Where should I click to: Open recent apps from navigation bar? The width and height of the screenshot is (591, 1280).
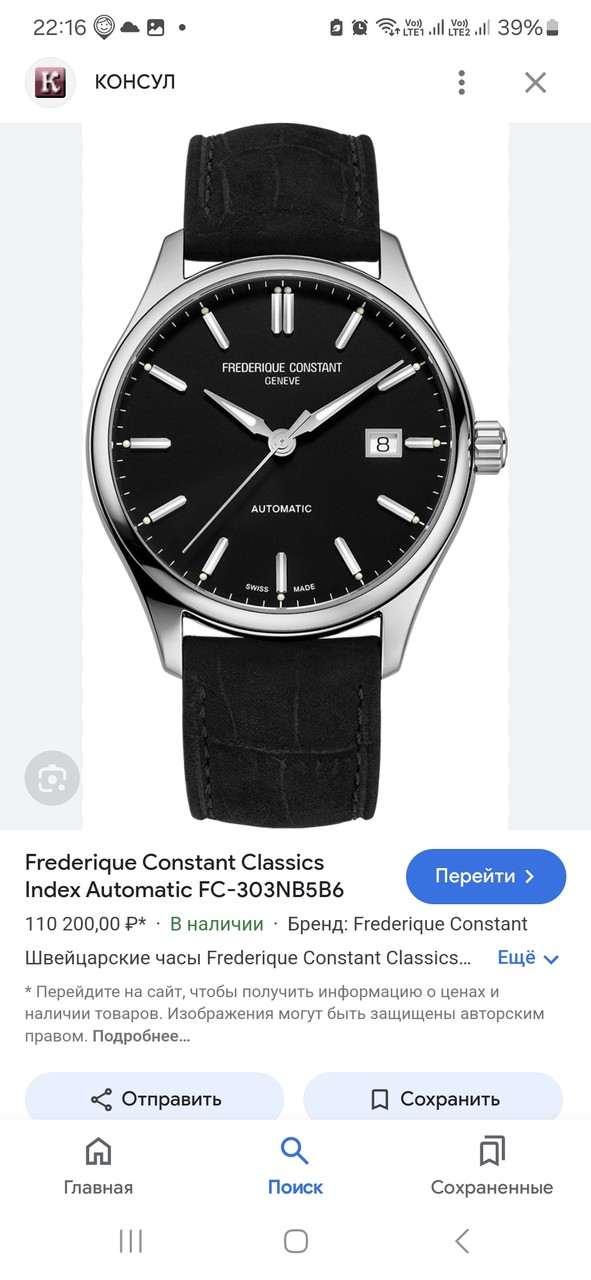point(131,1241)
